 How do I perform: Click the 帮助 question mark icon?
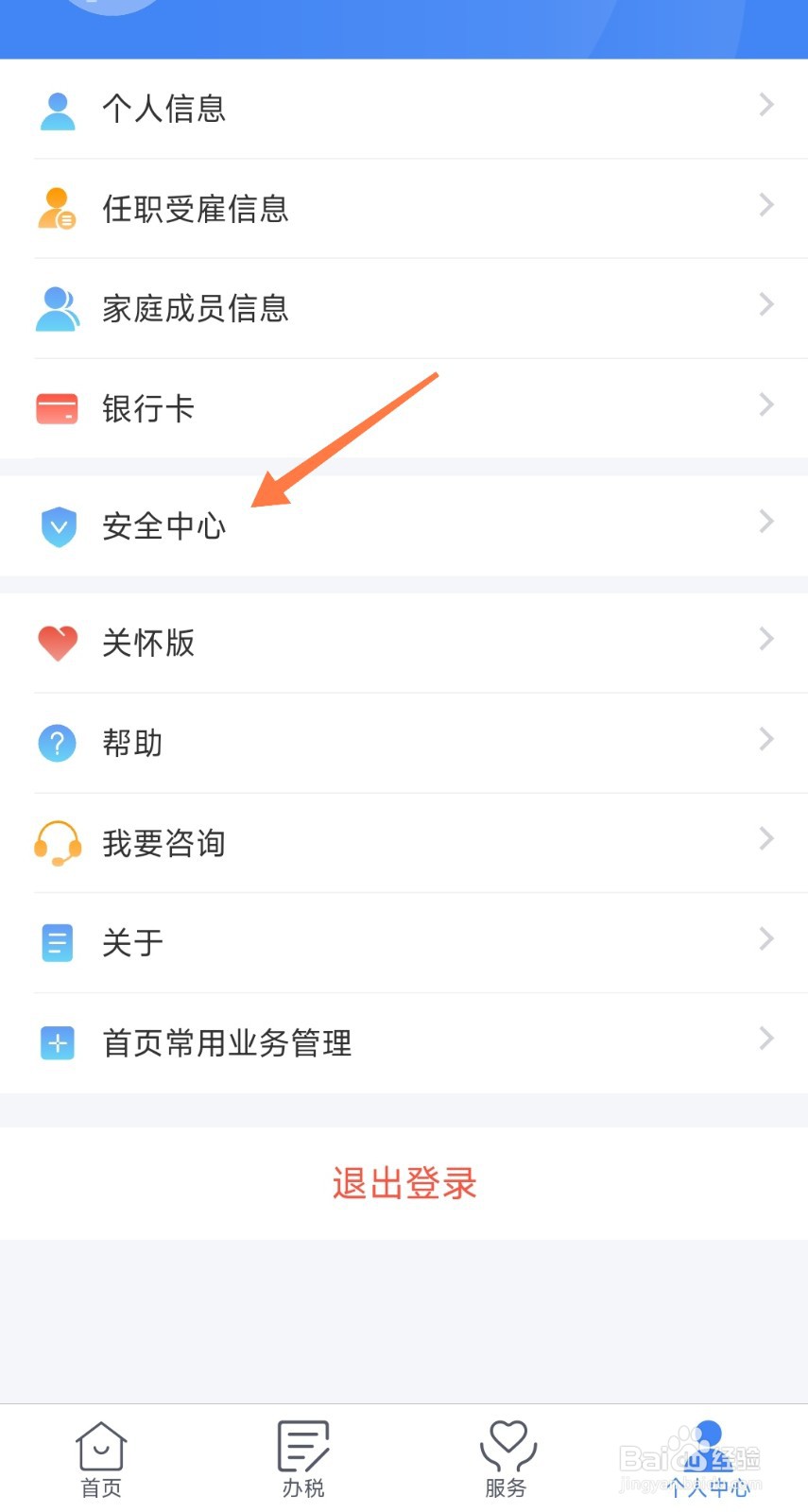(57, 744)
